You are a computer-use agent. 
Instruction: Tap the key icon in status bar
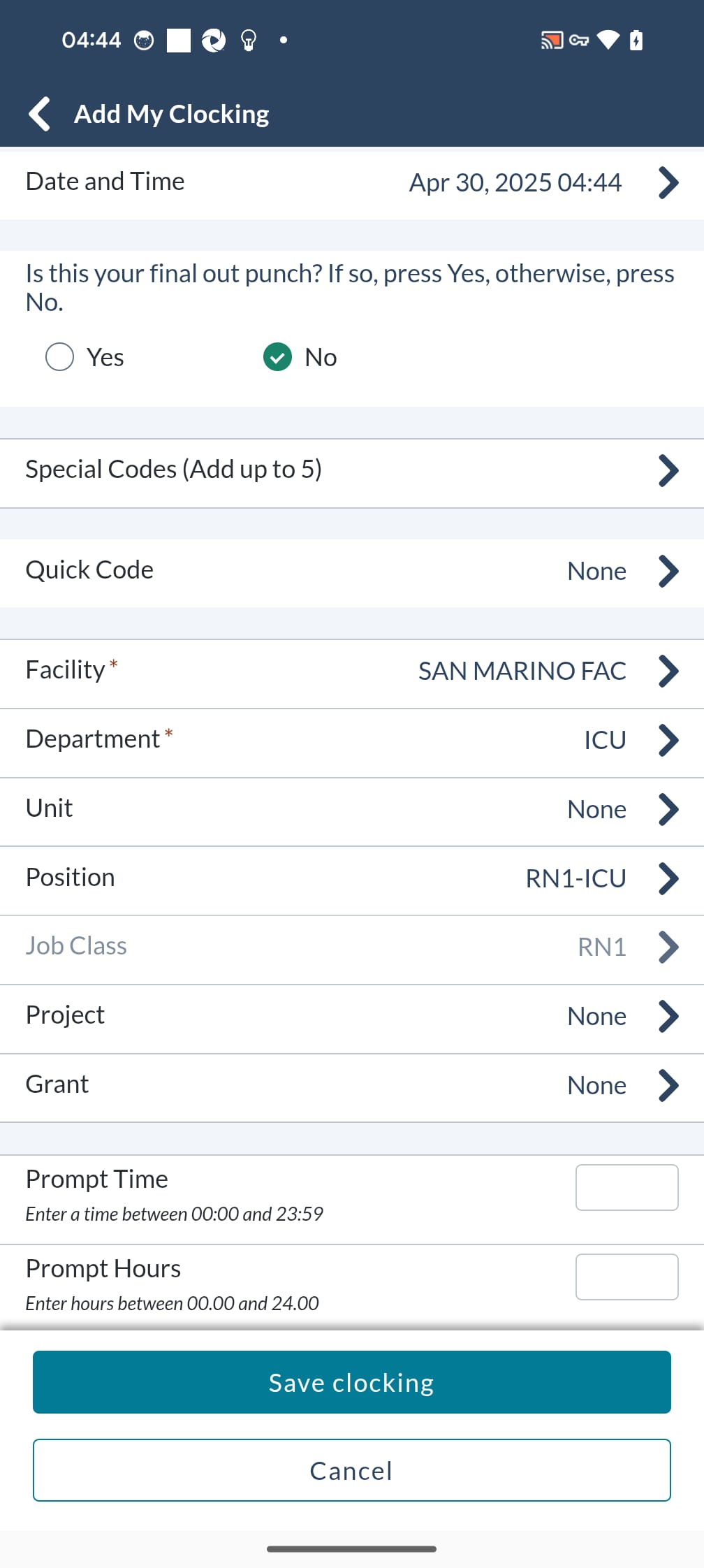pos(580,40)
